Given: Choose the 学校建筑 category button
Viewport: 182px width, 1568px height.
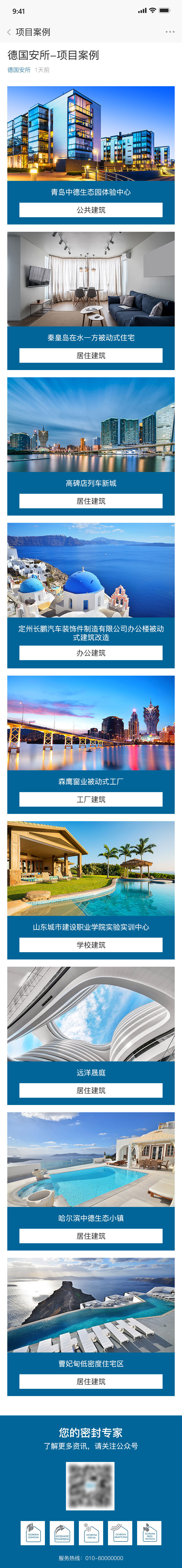Looking at the screenshot, I should click(91, 945).
